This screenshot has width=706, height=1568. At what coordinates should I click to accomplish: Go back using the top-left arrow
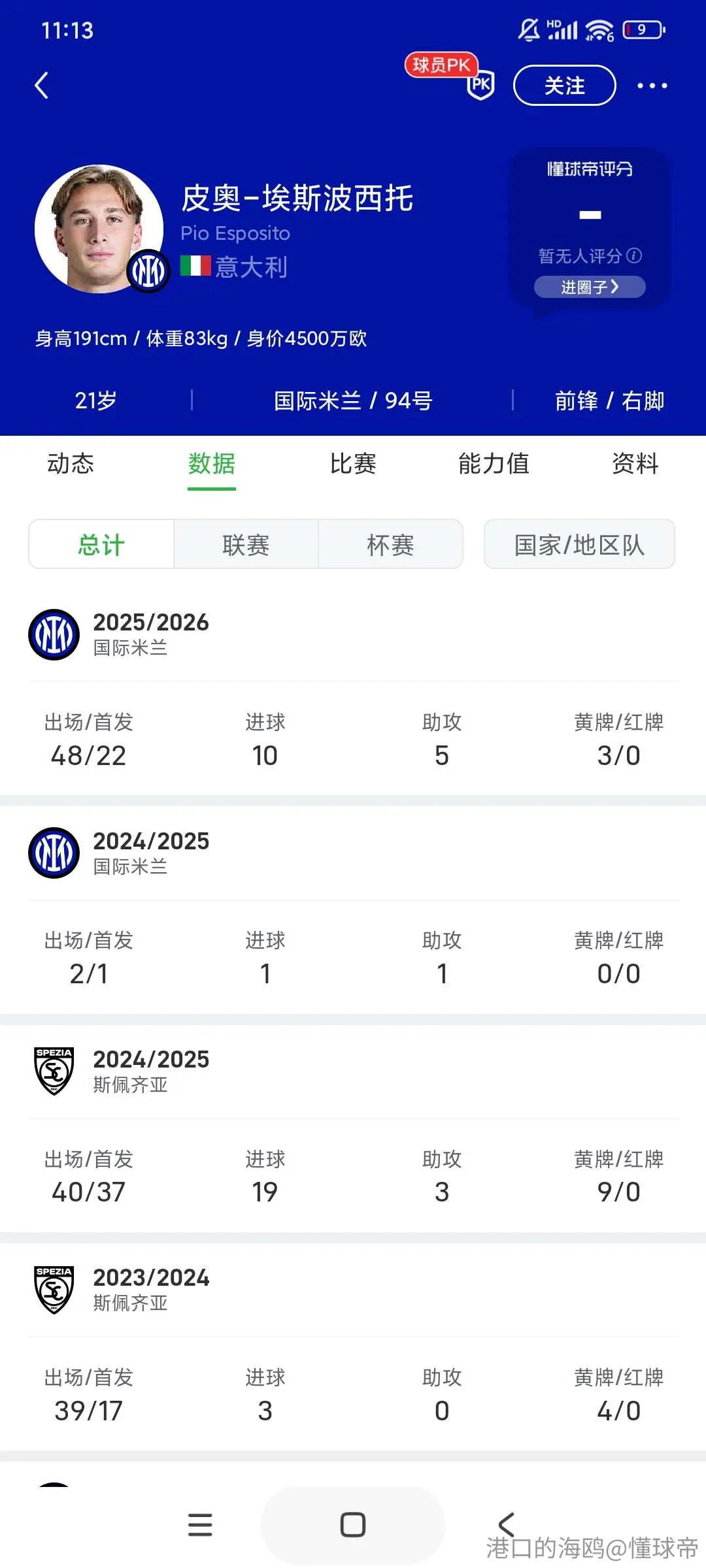click(x=42, y=86)
